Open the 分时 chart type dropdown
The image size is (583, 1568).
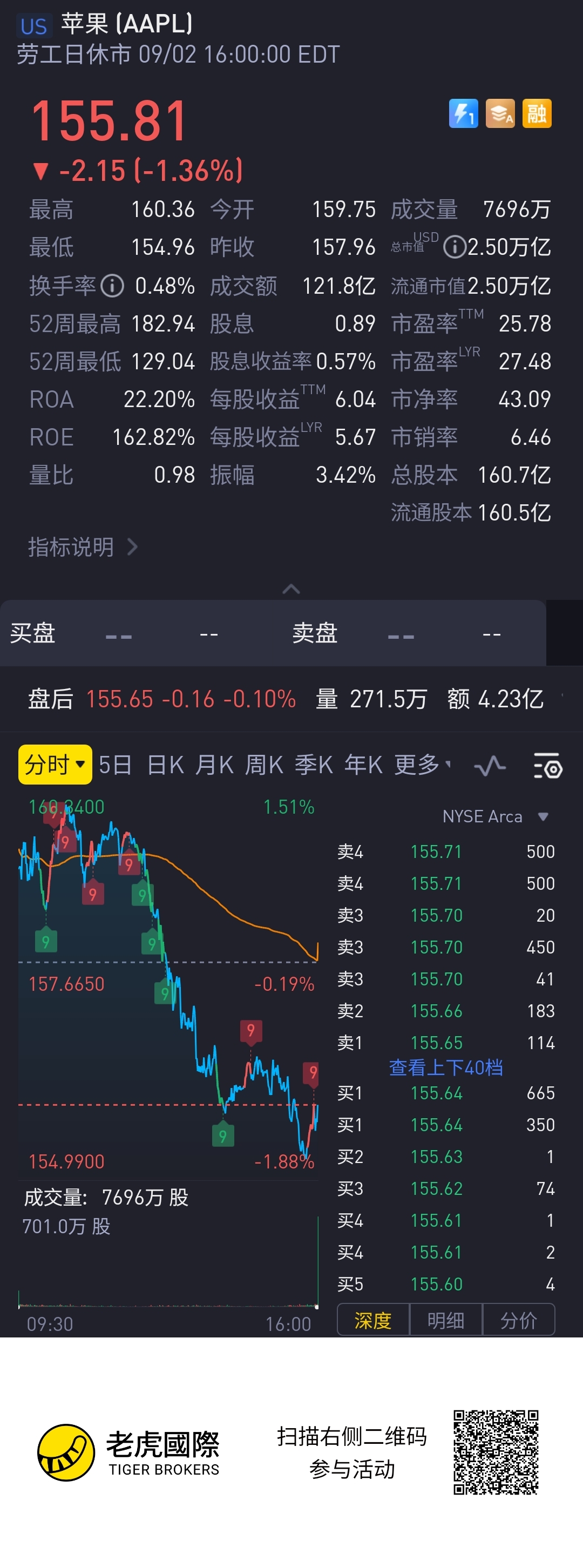[56, 765]
